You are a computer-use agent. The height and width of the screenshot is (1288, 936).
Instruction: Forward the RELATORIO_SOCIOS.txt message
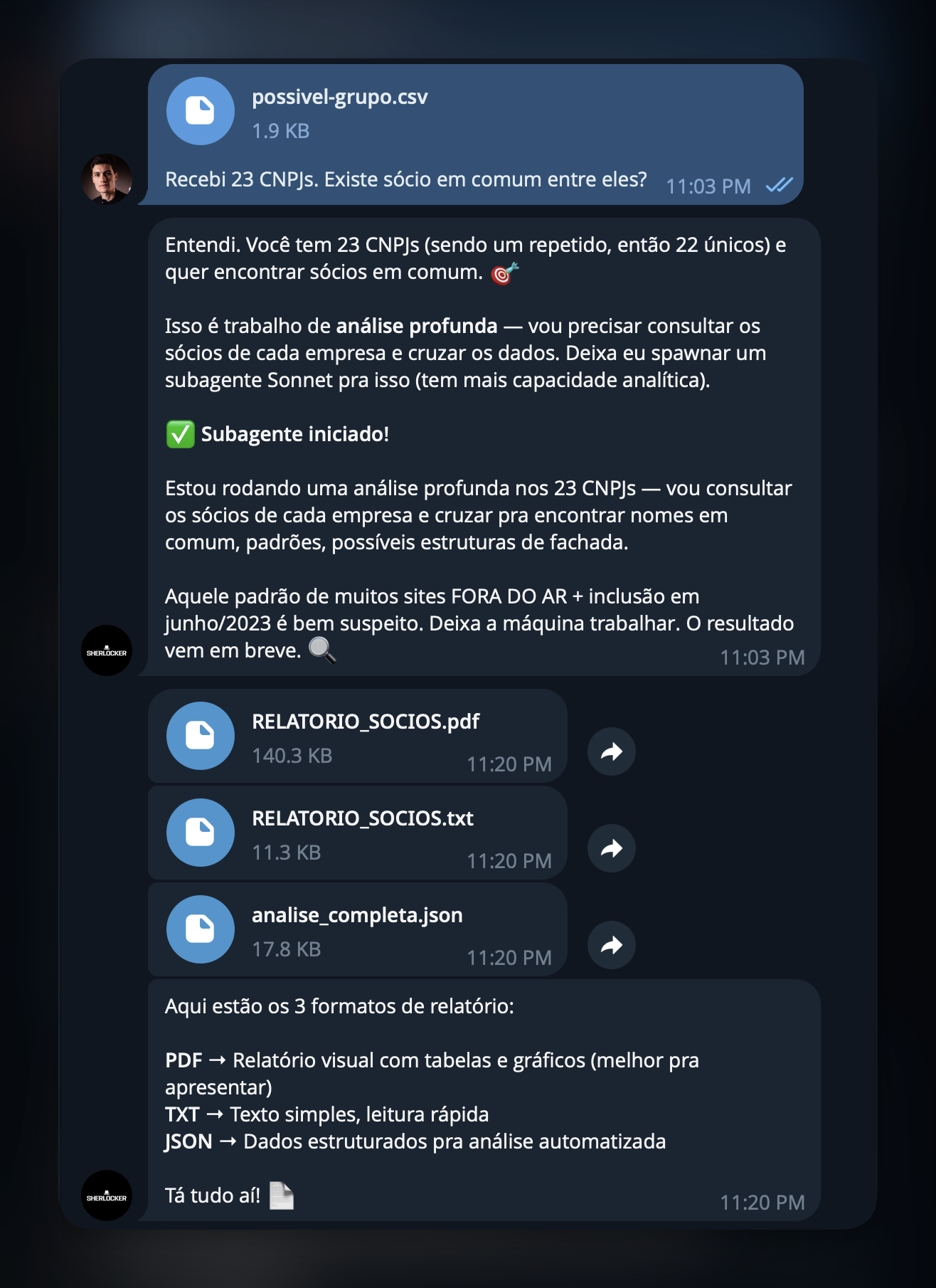tap(611, 848)
